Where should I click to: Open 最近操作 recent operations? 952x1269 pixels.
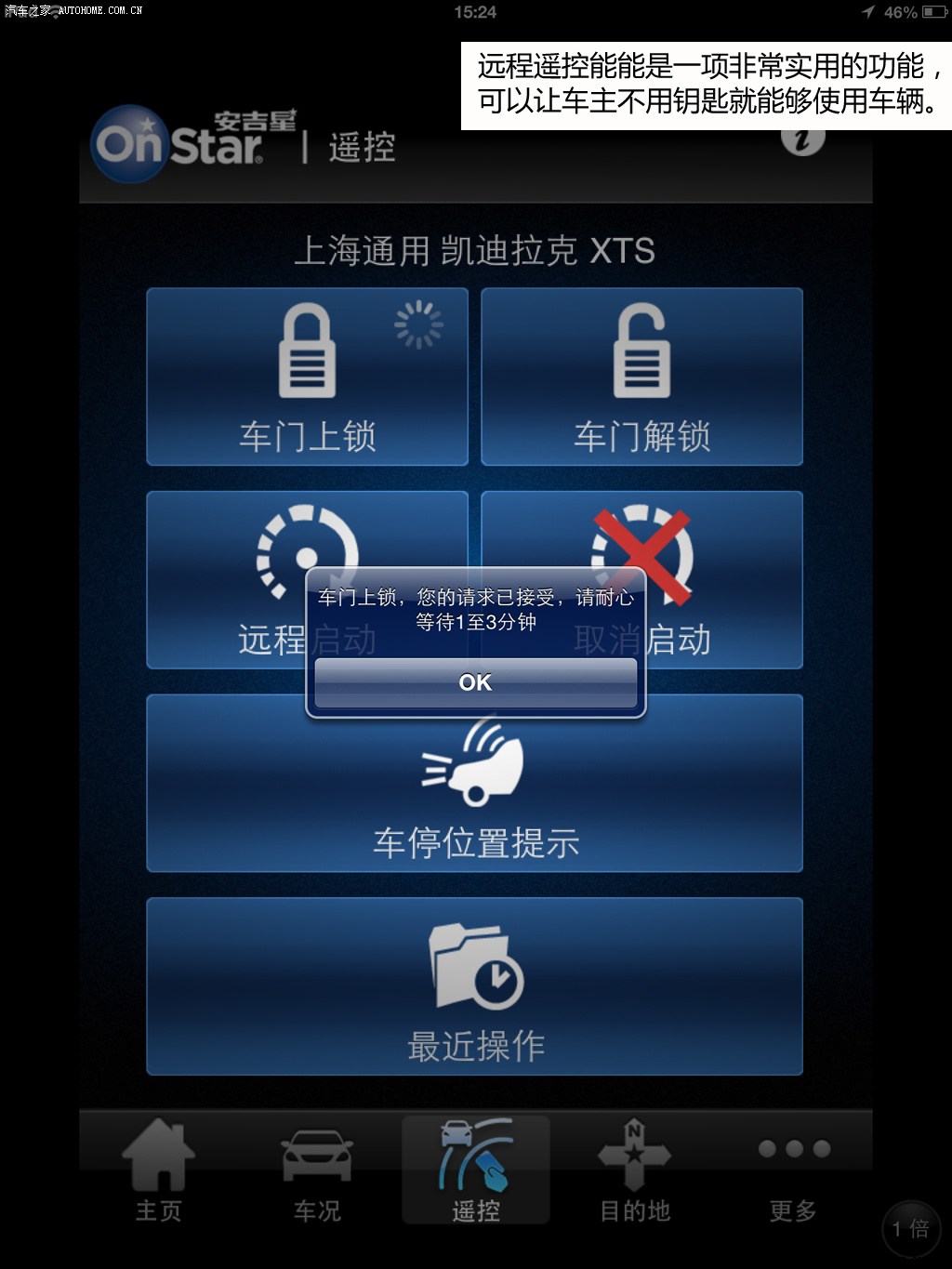tap(474, 986)
